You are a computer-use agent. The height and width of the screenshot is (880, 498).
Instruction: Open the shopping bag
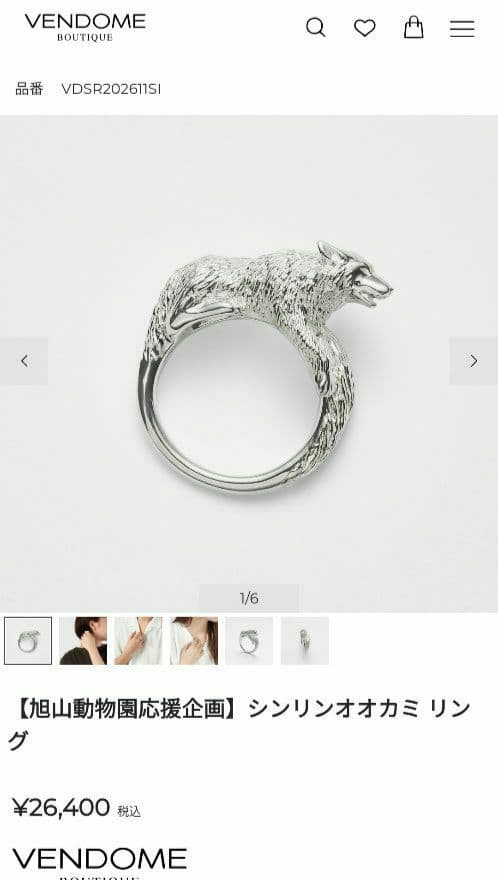tap(413, 27)
